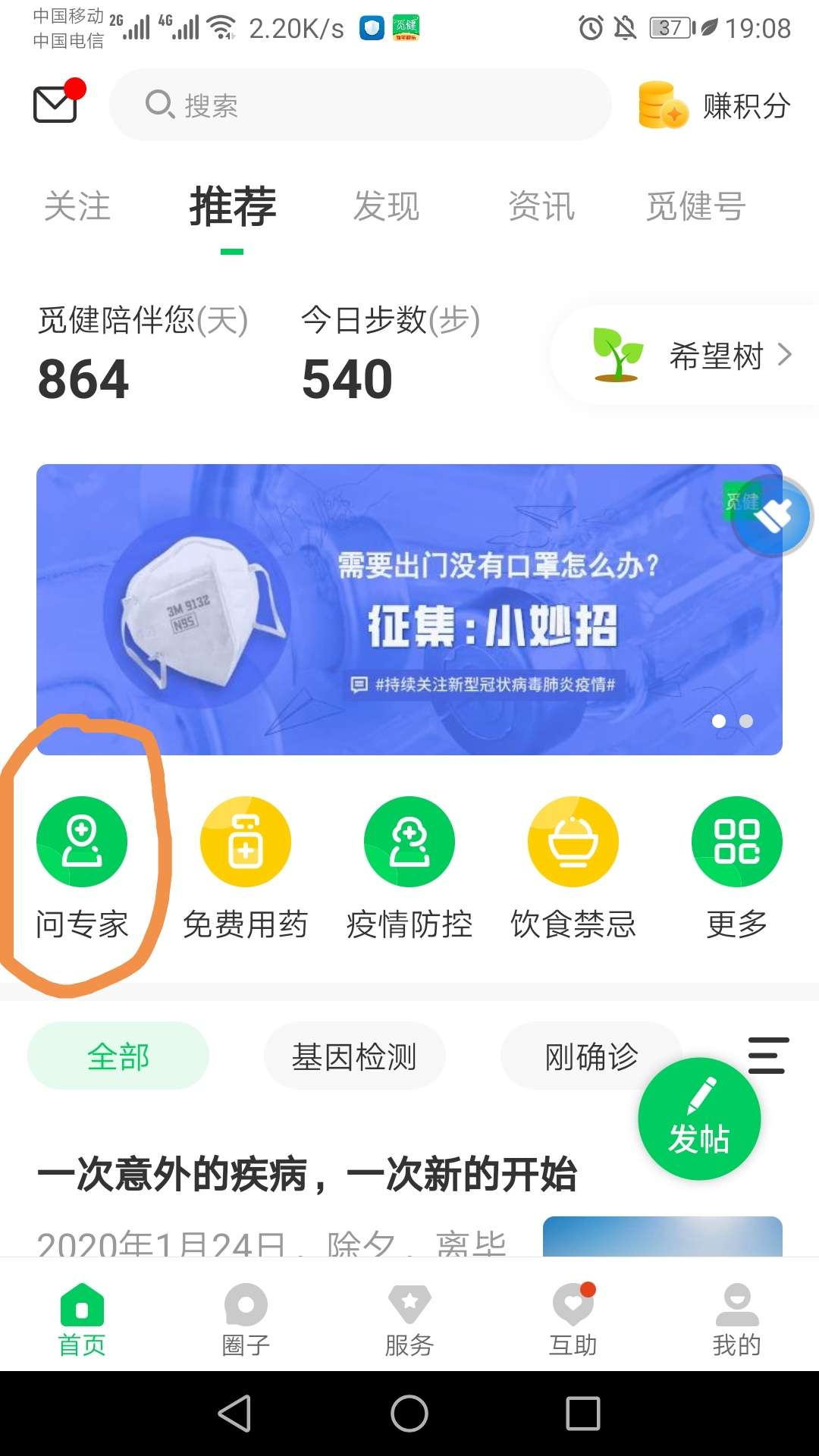
Task: Select the 基因检测 filter chip
Action: (x=354, y=1056)
